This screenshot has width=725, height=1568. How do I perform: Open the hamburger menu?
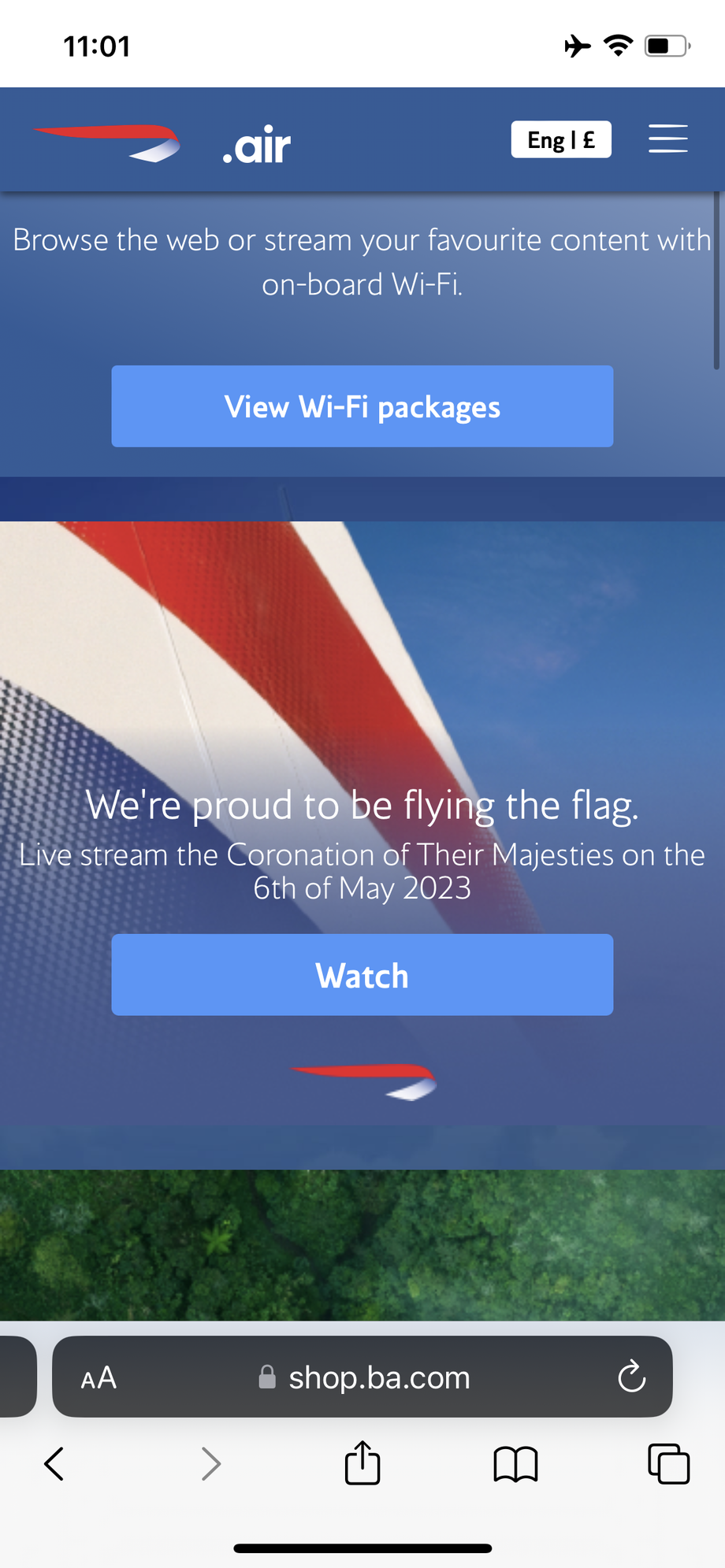667,139
